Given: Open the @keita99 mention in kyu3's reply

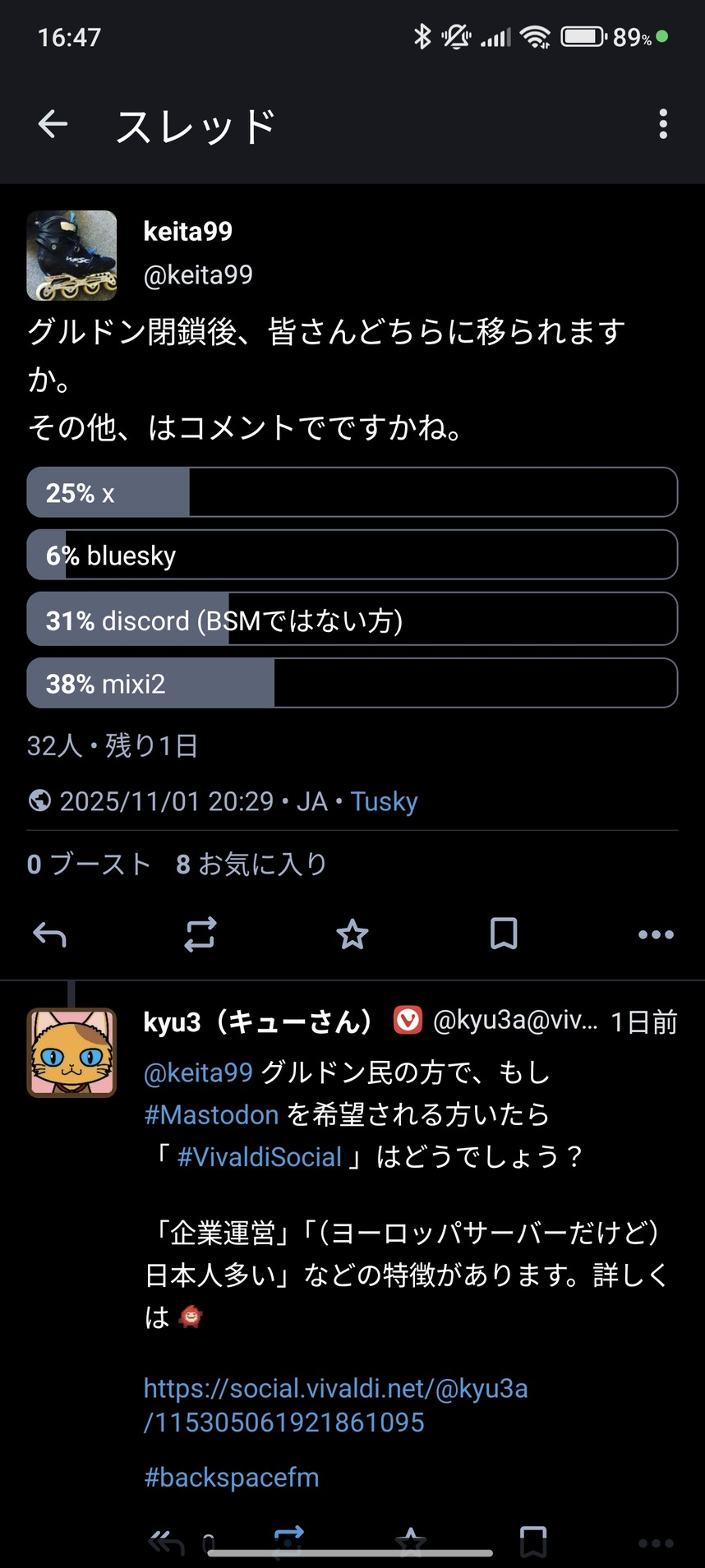Looking at the screenshot, I should 198,1072.
